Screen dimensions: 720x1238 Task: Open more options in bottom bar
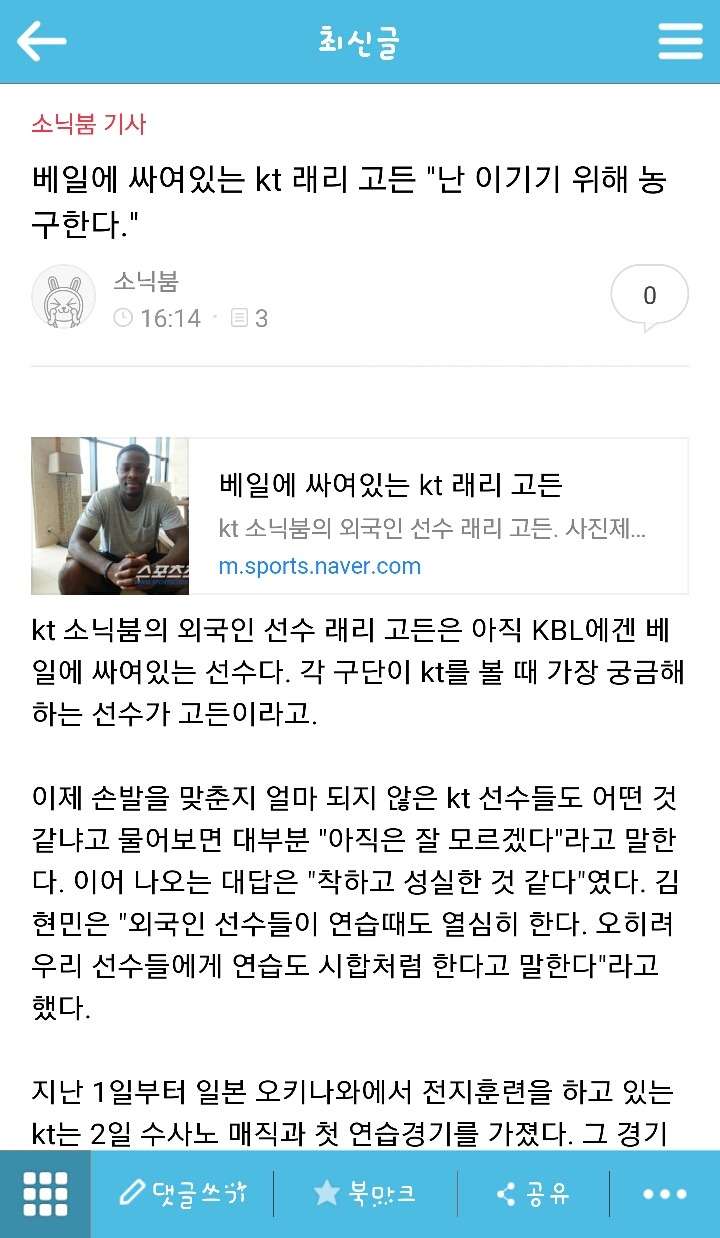pos(665,1194)
